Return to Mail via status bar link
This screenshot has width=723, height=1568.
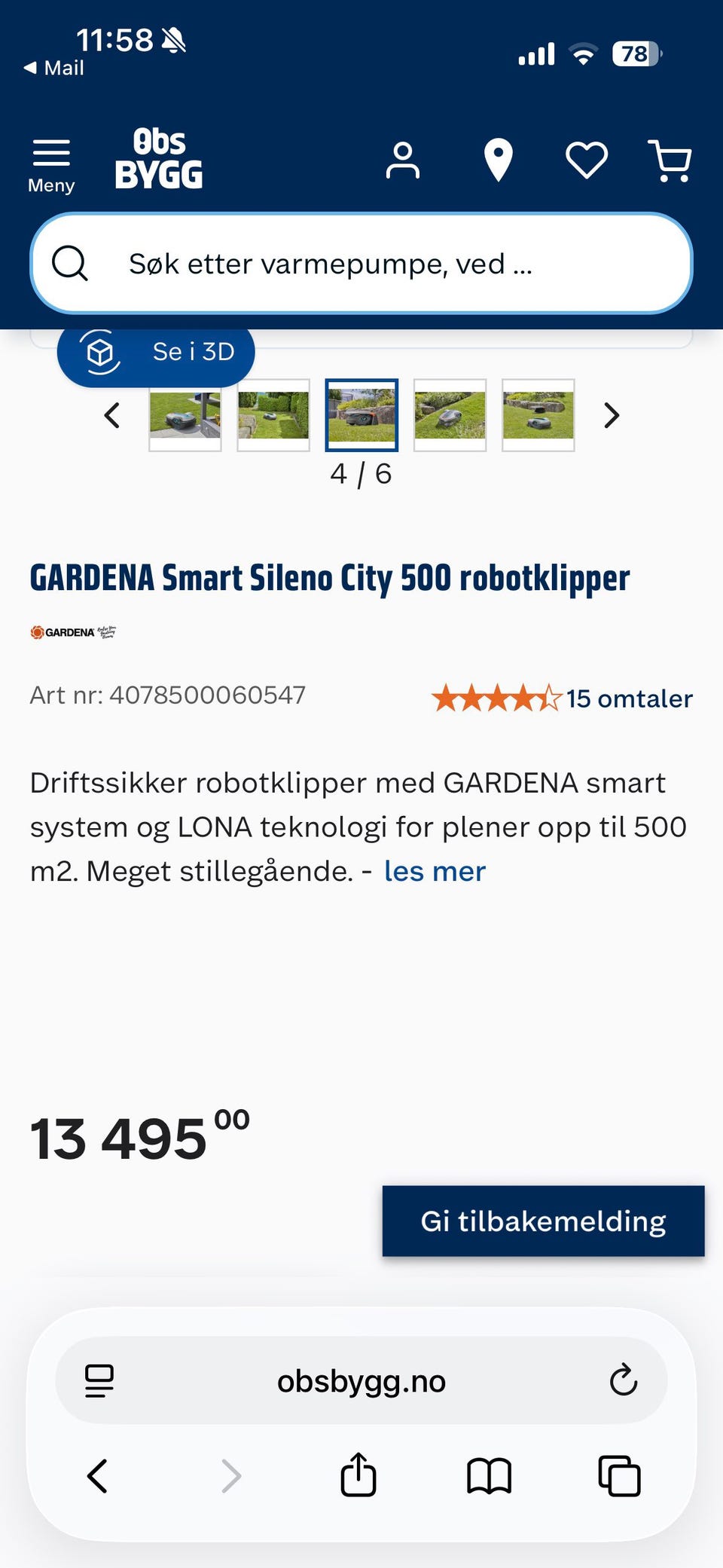pos(53,67)
